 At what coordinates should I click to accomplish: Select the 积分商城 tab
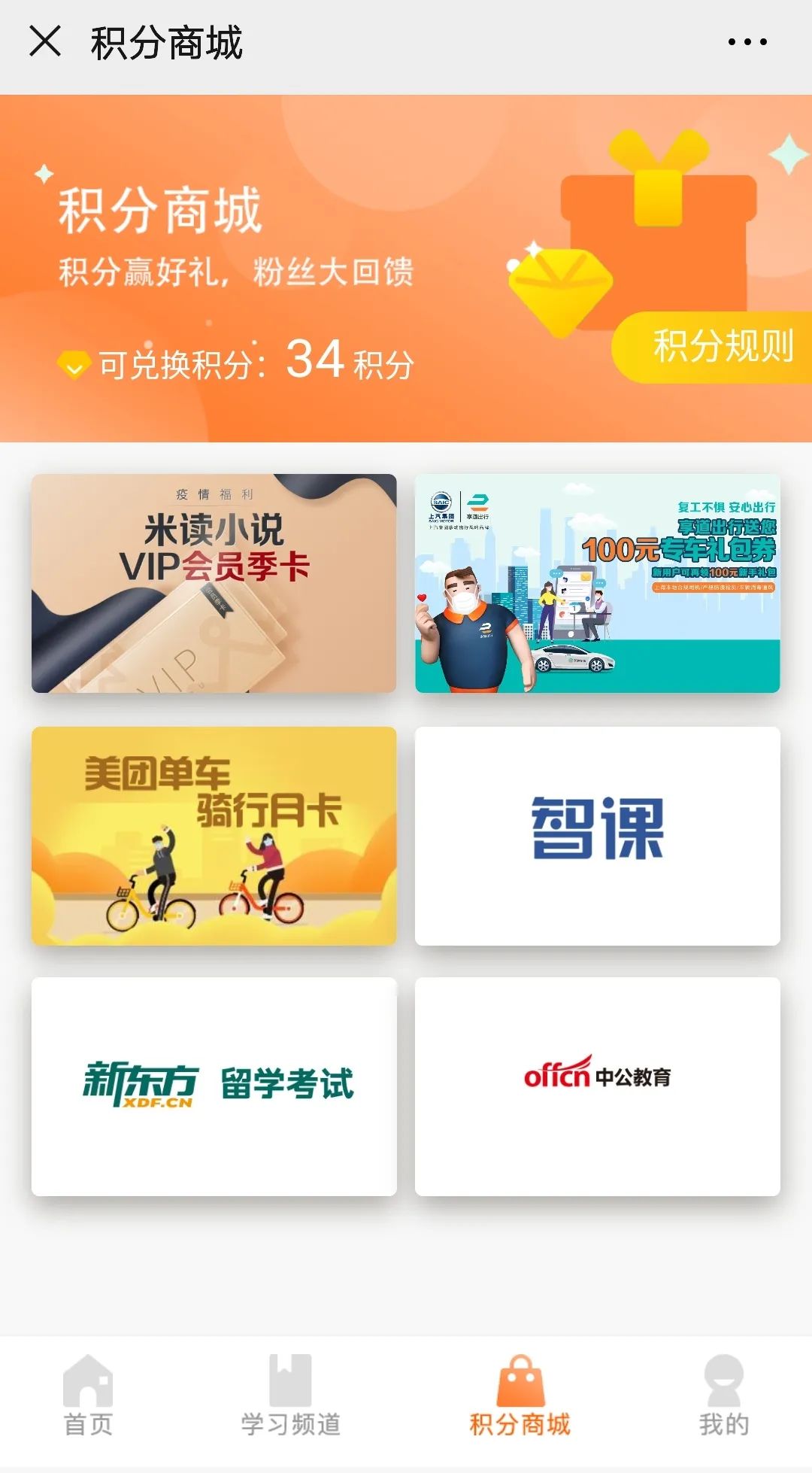coord(520,1396)
